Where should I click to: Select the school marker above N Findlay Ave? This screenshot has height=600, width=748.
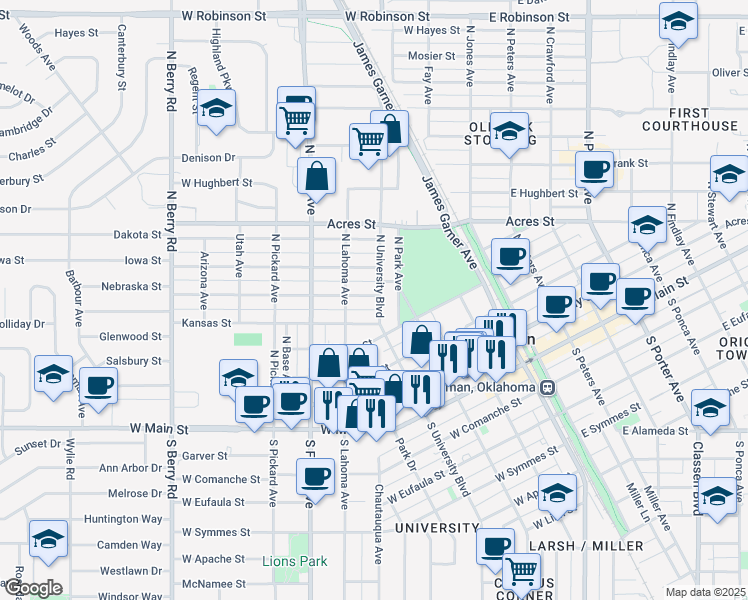647,226
